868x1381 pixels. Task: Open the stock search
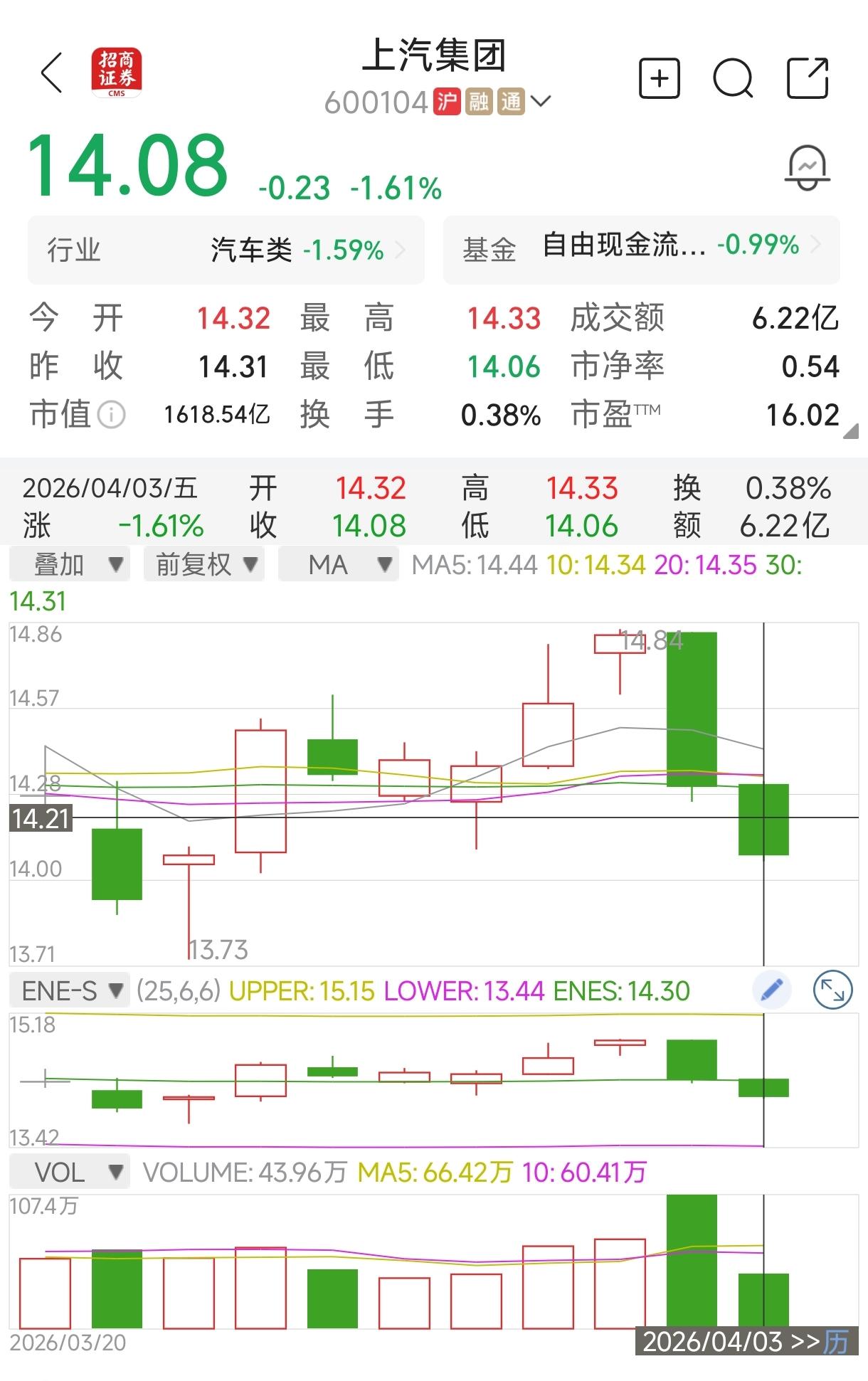tap(733, 78)
